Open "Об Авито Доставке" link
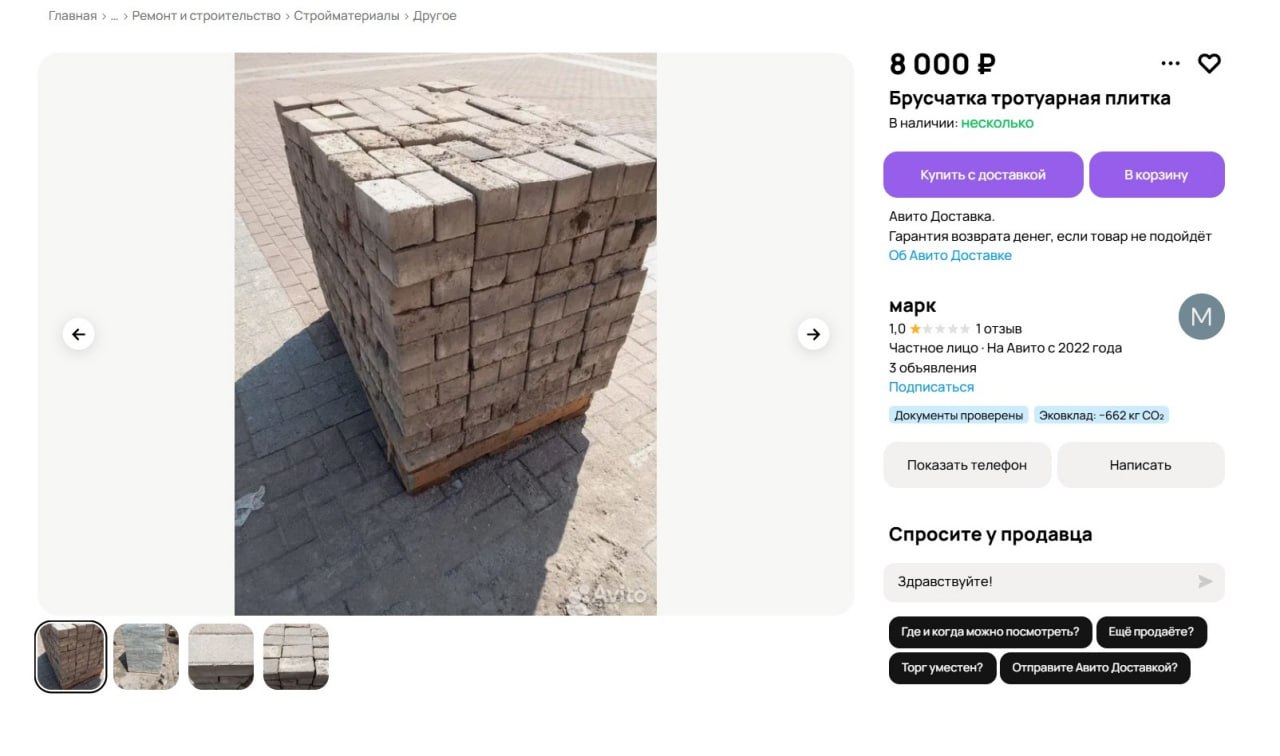The width and height of the screenshot is (1280, 756). [x=949, y=256]
